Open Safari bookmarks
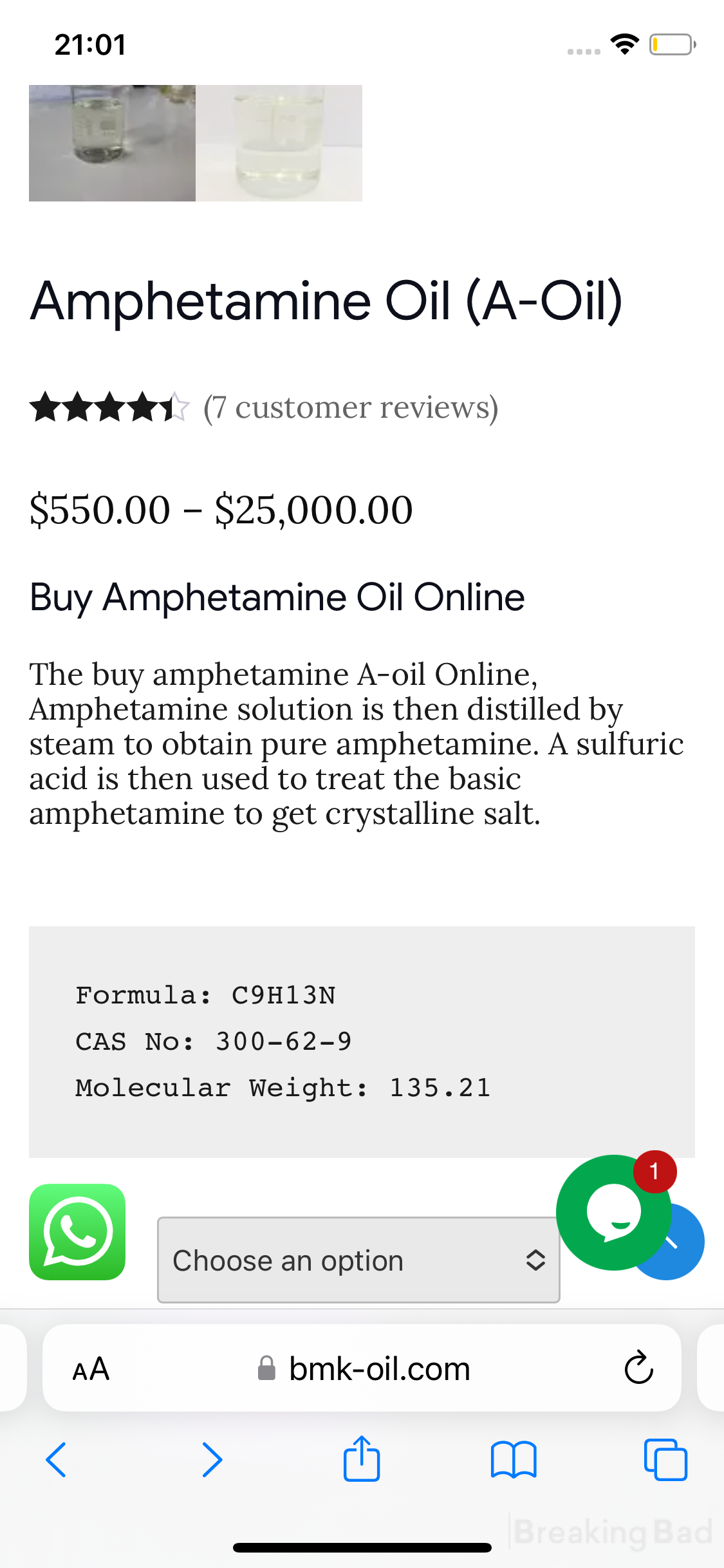This screenshot has height=1568, width=724. [514, 1459]
